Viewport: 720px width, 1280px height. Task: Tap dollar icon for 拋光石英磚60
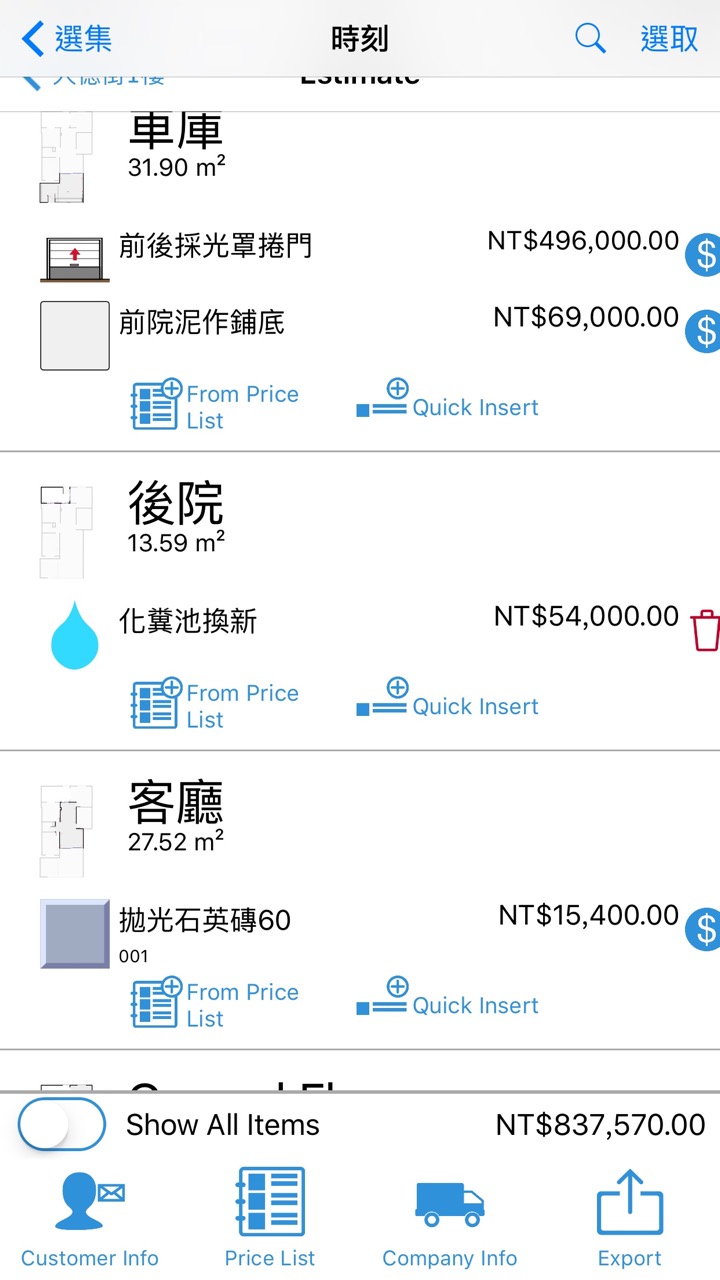pyautogui.click(x=704, y=930)
